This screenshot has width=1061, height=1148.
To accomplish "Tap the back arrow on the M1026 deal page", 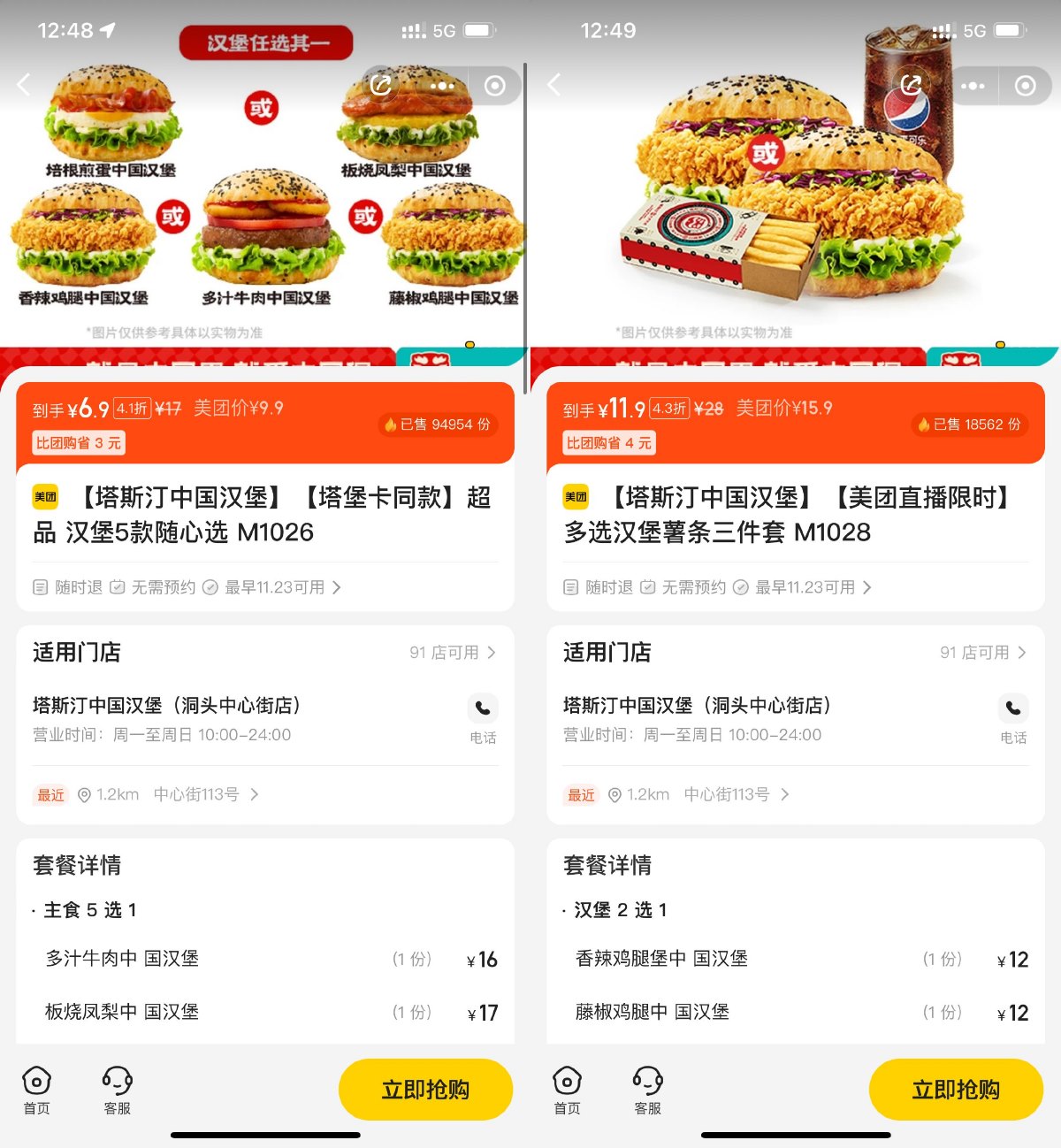I will tap(22, 85).
